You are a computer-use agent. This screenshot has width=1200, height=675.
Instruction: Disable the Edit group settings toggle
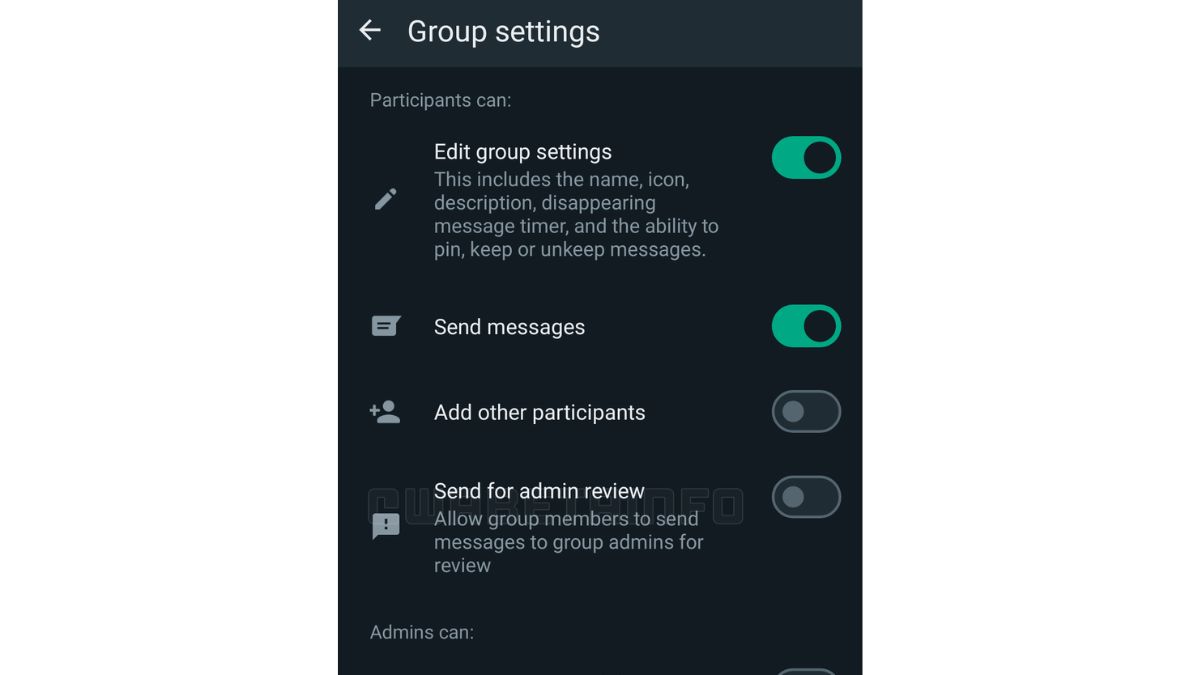(x=806, y=158)
